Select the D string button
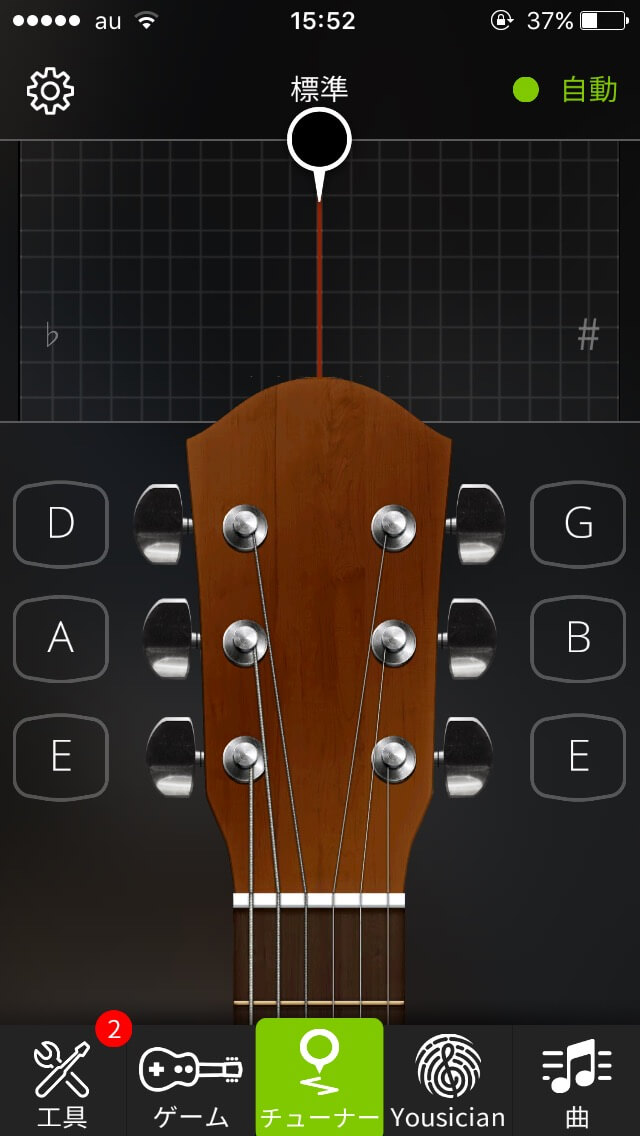The image size is (640, 1136). (61, 524)
